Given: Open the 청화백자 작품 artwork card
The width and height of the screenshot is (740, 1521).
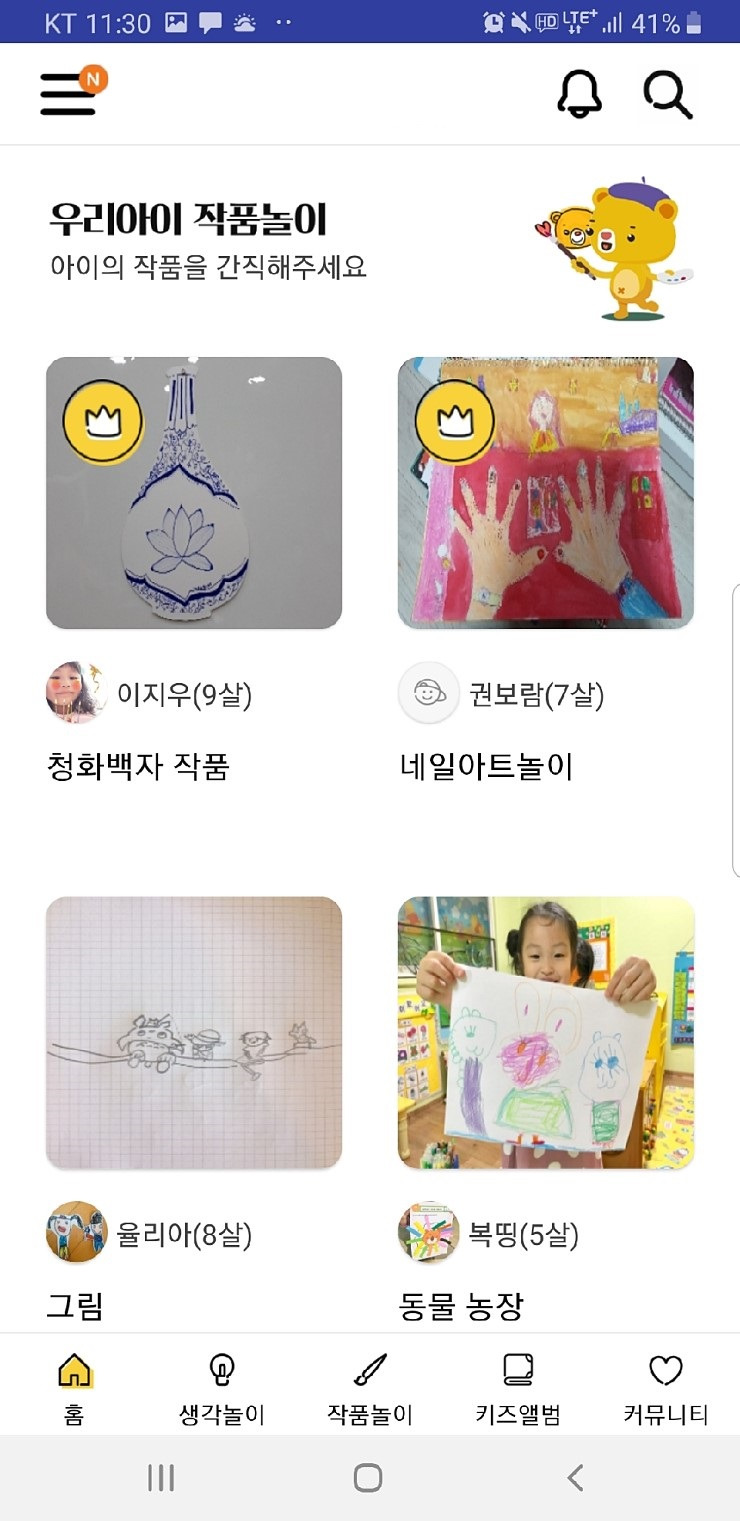Looking at the screenshot, I should click(x=194, y=493).
